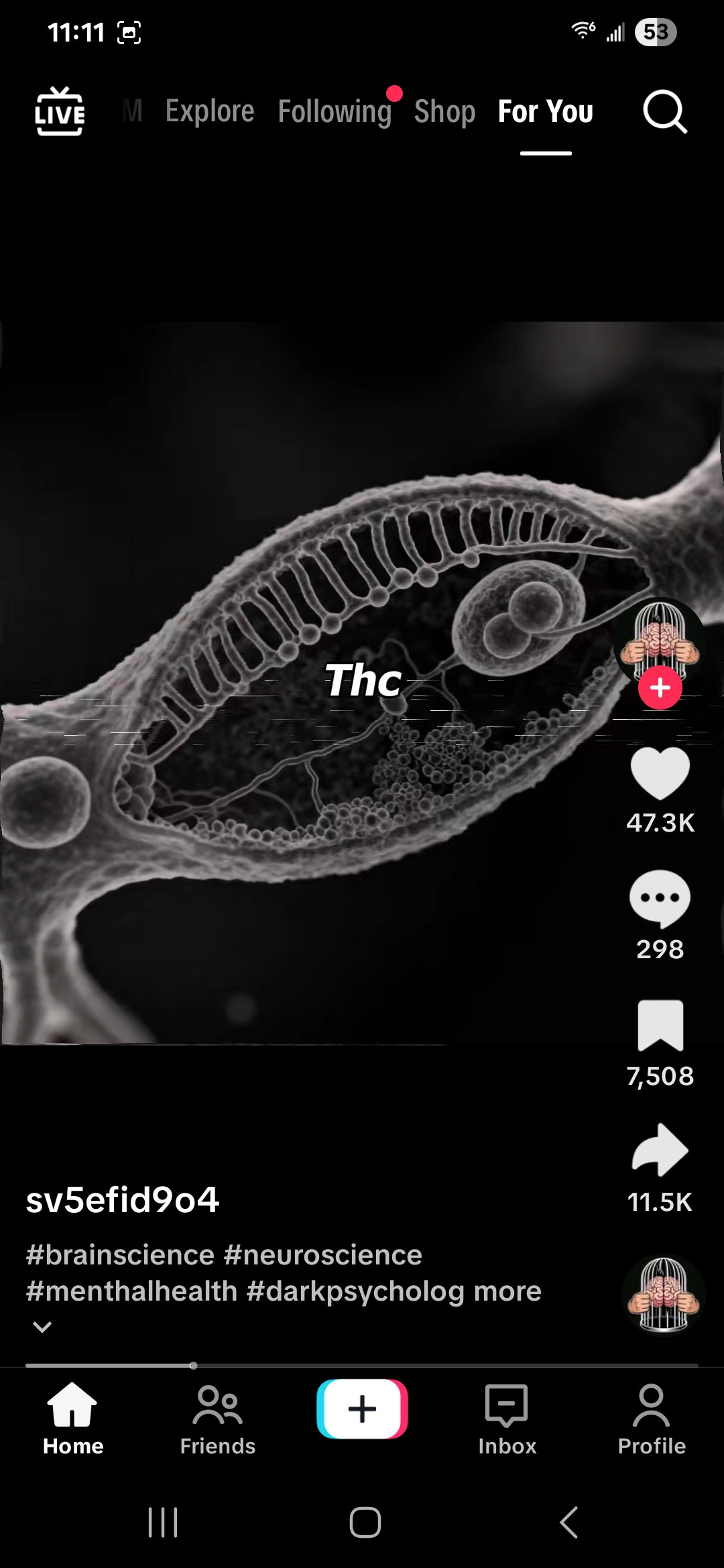Open the comments on this video

[660, 899]
